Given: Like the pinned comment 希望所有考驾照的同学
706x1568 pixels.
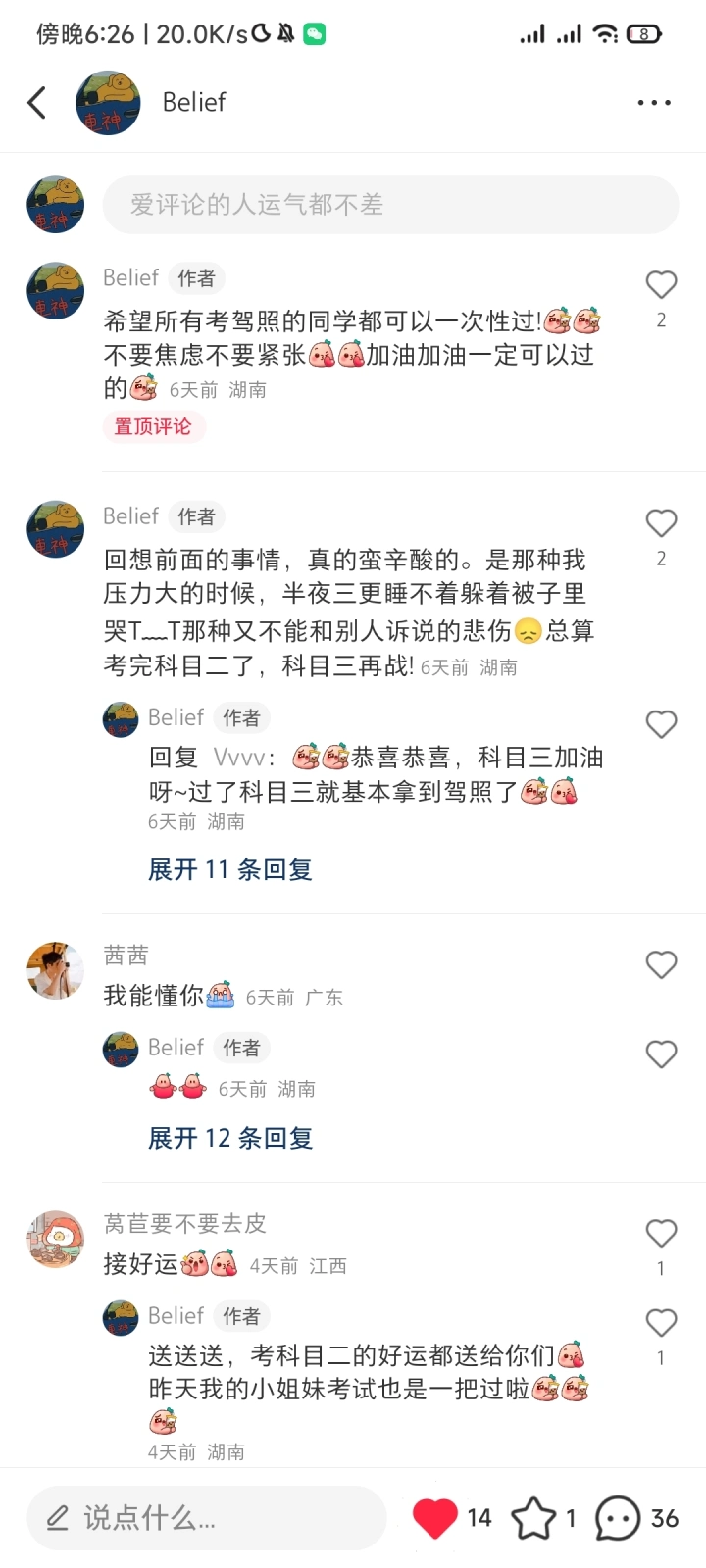Looking at the screenshot, I should coord(661,285).
